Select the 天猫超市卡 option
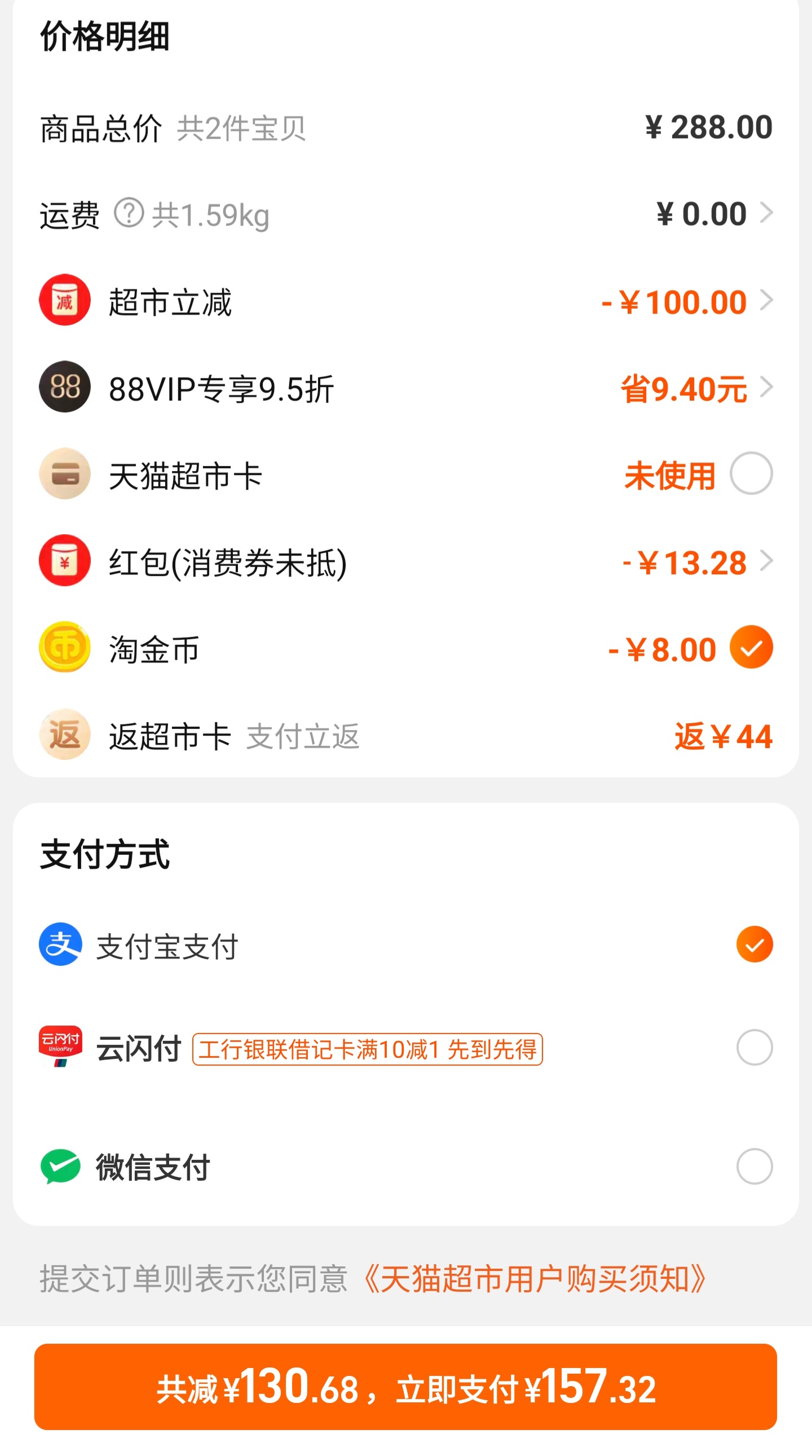This screenshot has width=812, height=1456. tap(751, 474)
